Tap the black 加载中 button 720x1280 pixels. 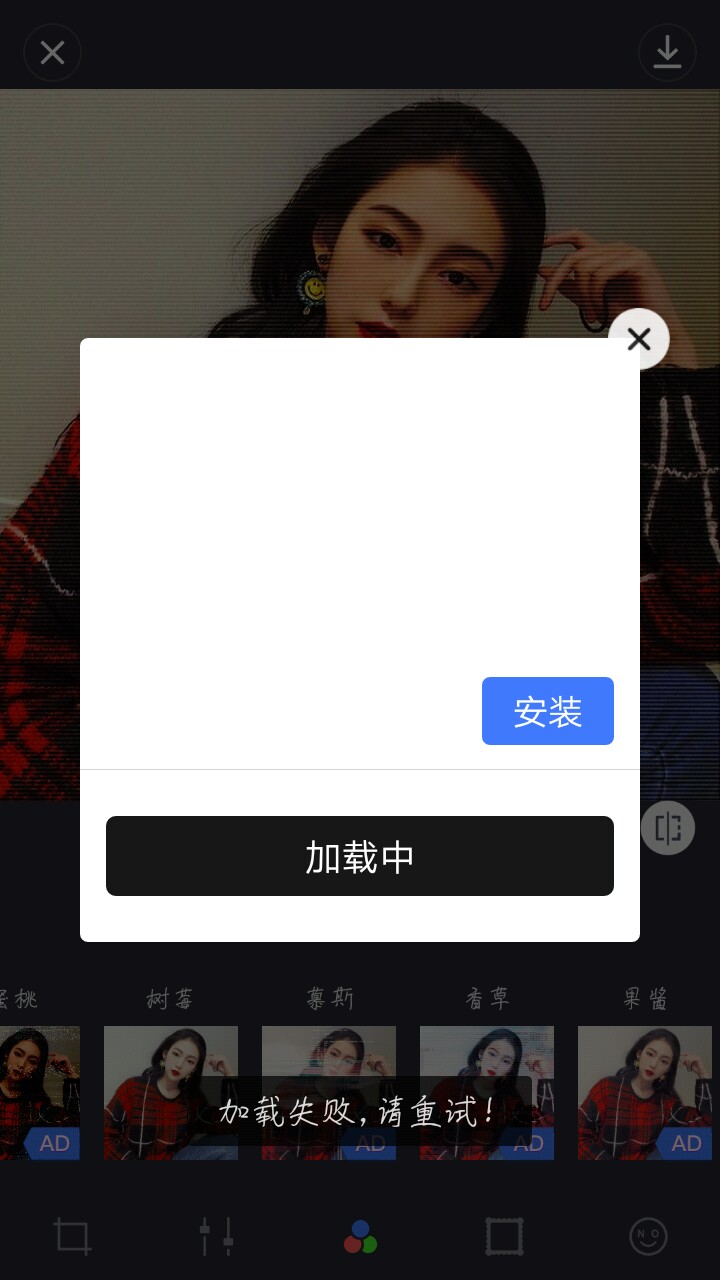click(360, 856)
